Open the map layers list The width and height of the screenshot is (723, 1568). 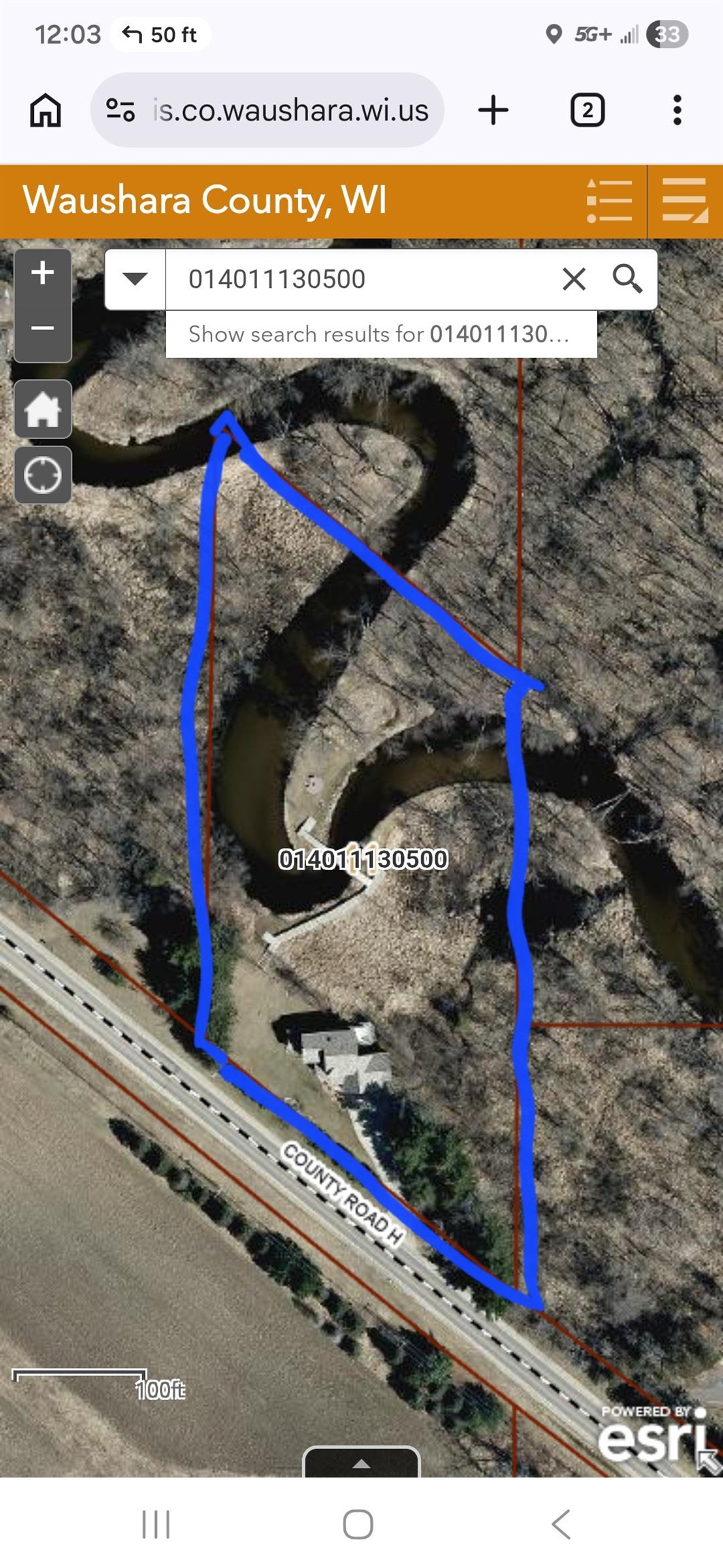[x=684, y=201]
